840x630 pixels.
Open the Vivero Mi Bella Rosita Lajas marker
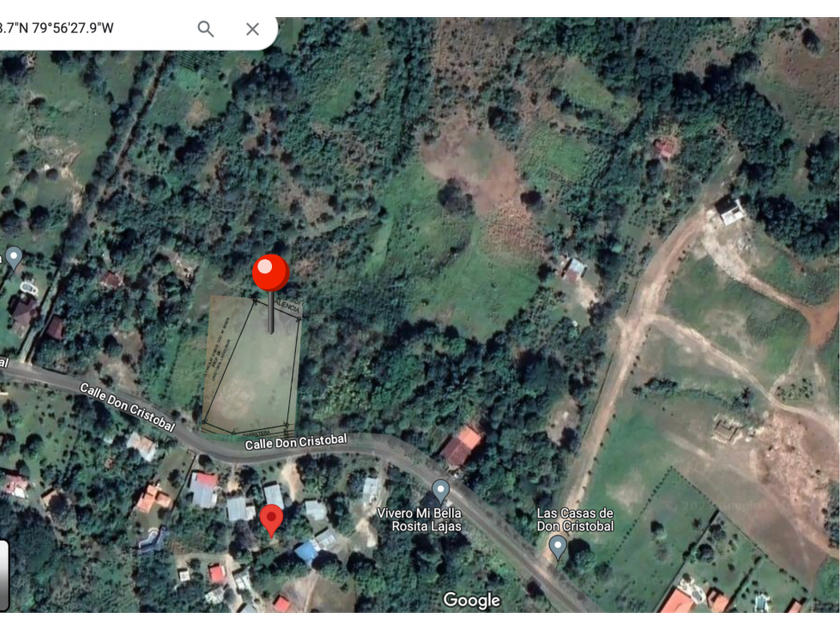click(x=440, y=490)
